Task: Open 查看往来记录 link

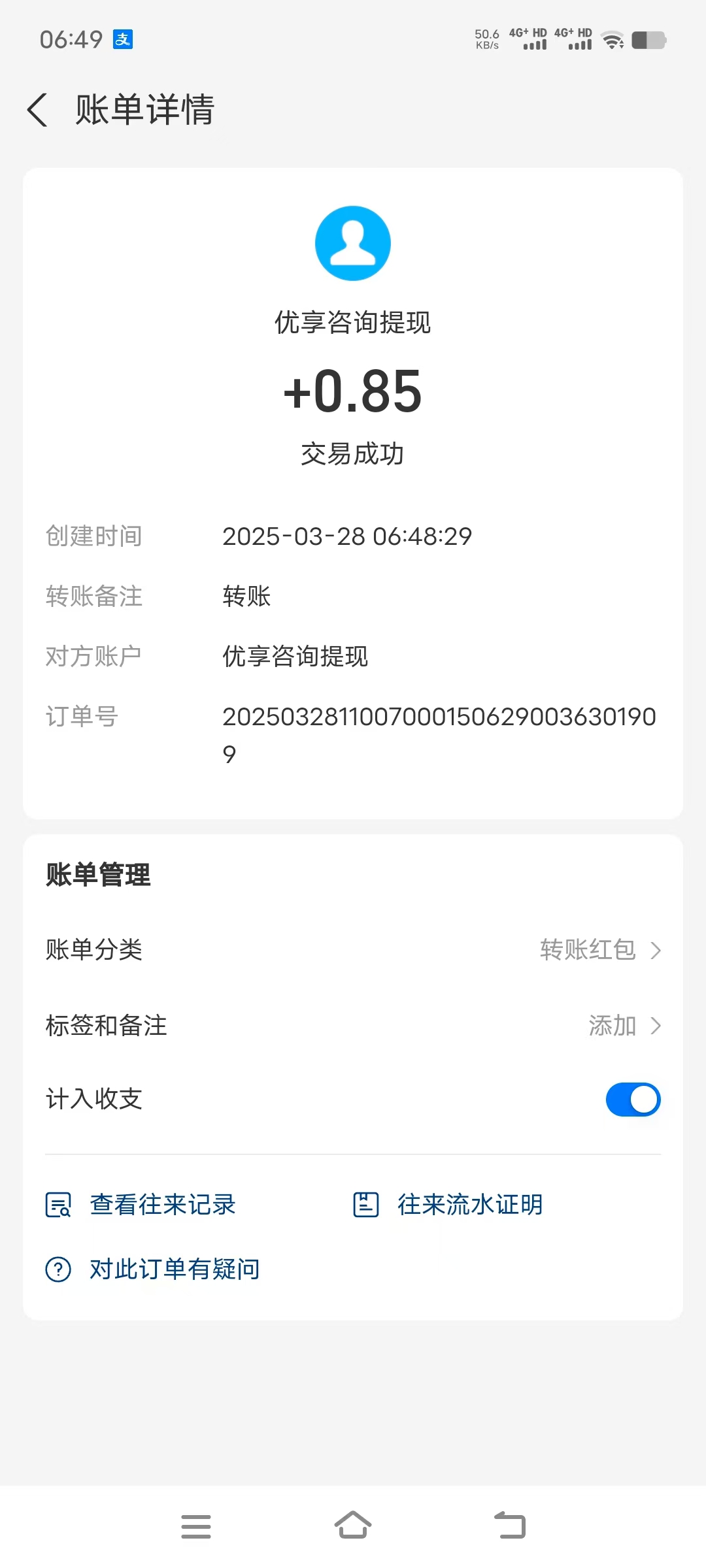Action: coord(141,1205)
